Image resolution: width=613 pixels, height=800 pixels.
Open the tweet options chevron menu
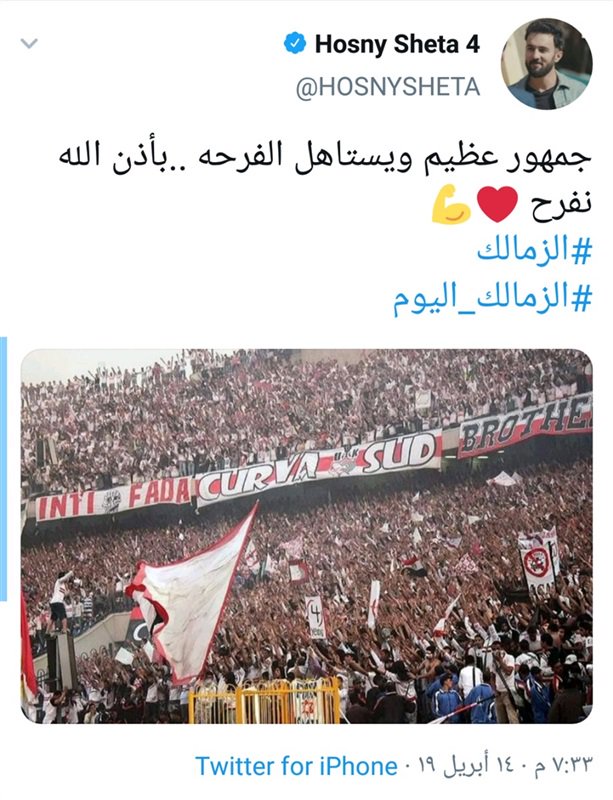point(29,44)
